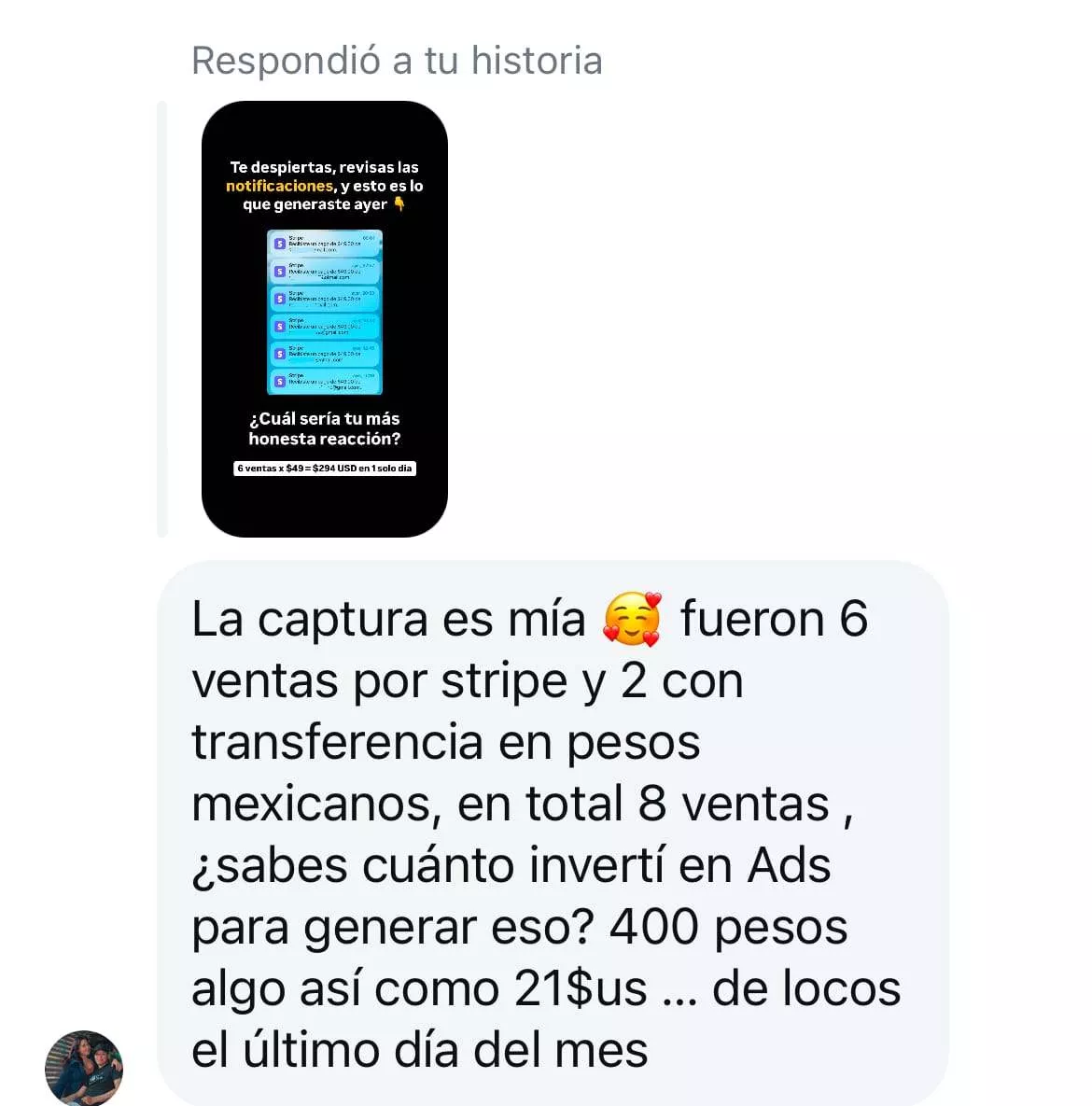The image size is (1092, 1106).
Task: Open the replied story thumbnail
Action: point(324,318)
